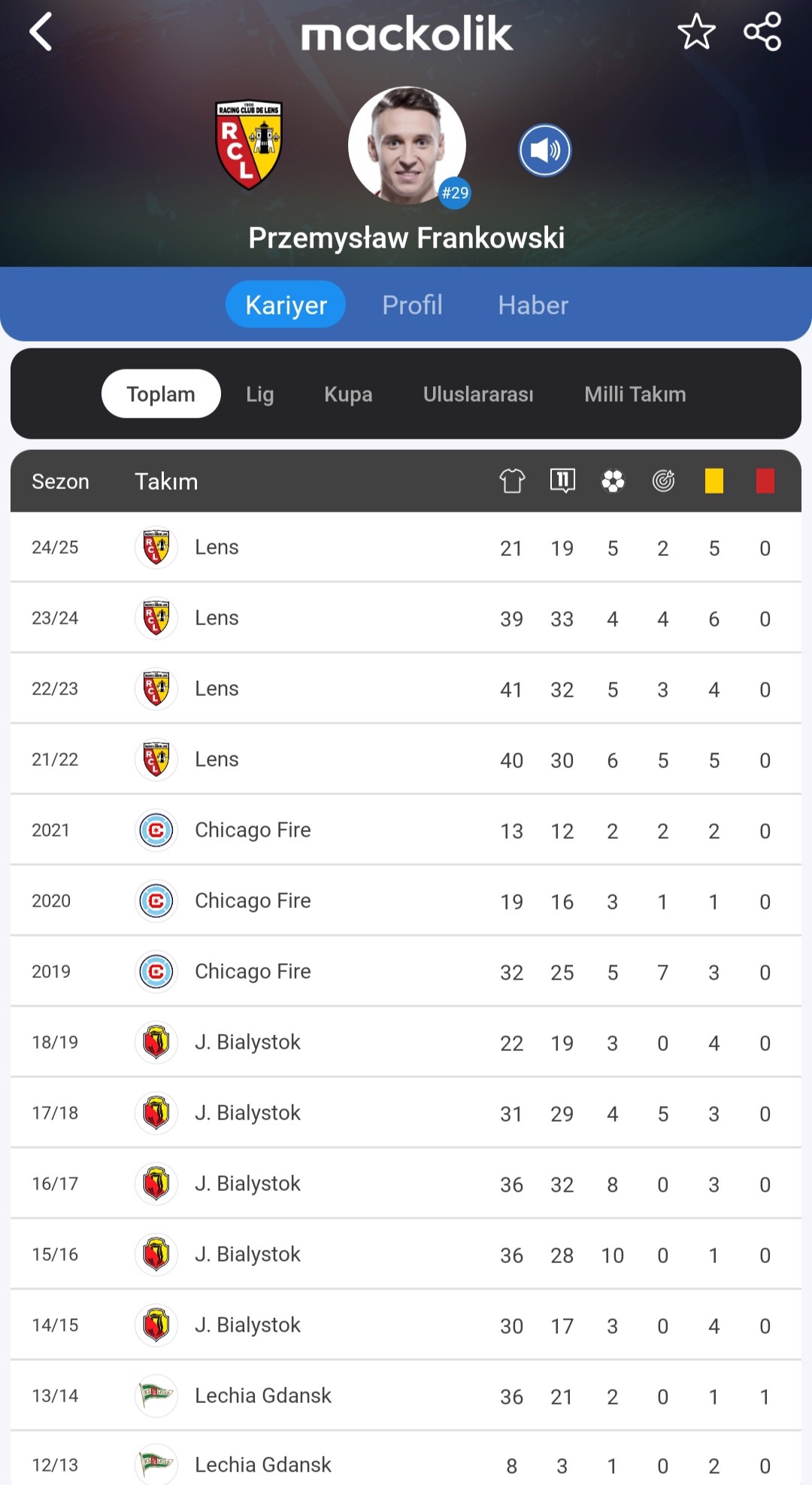The height and width of the screenshot is (1485, 812).
Task: Filter stats by Kupa
Action: [348, 393]
